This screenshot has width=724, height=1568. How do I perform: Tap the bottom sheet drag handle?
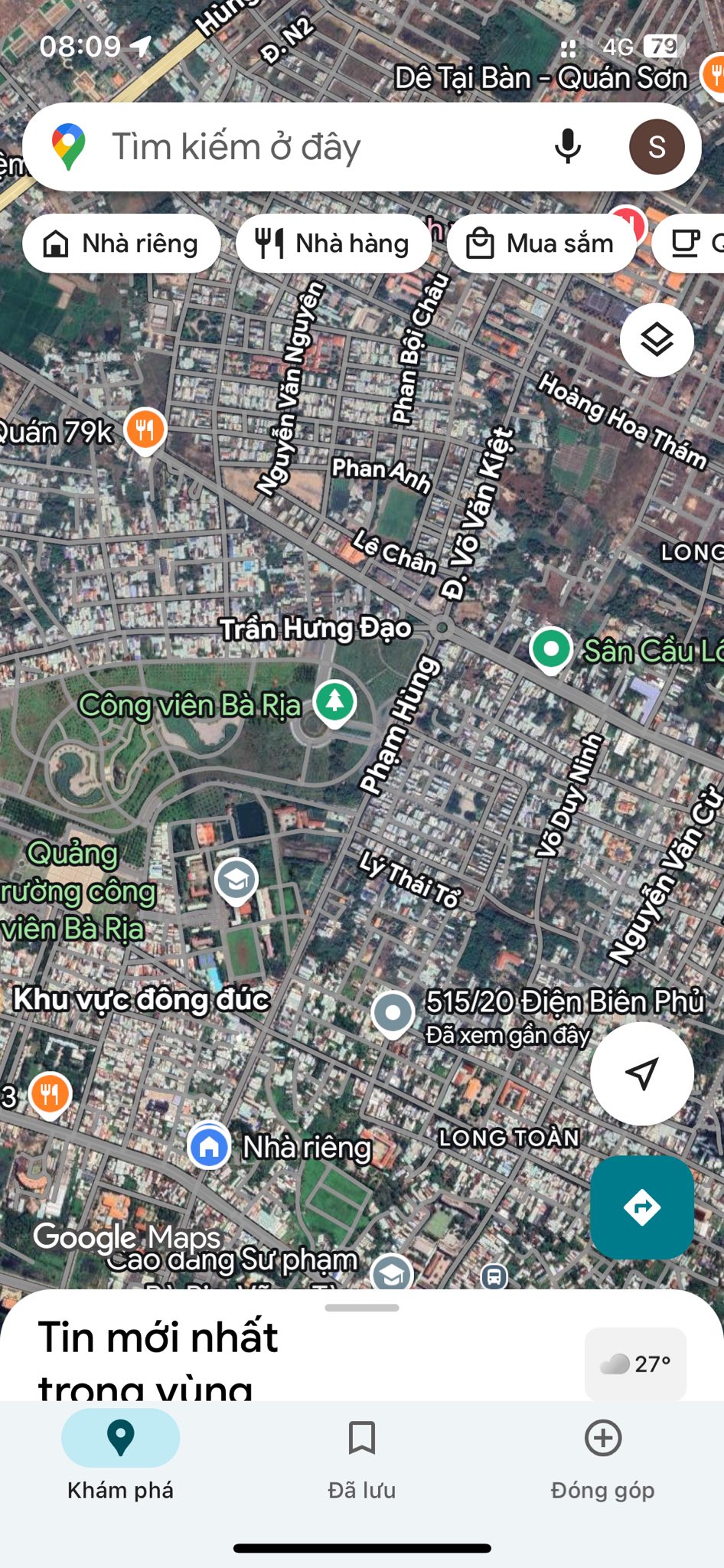pos(361,1308)
